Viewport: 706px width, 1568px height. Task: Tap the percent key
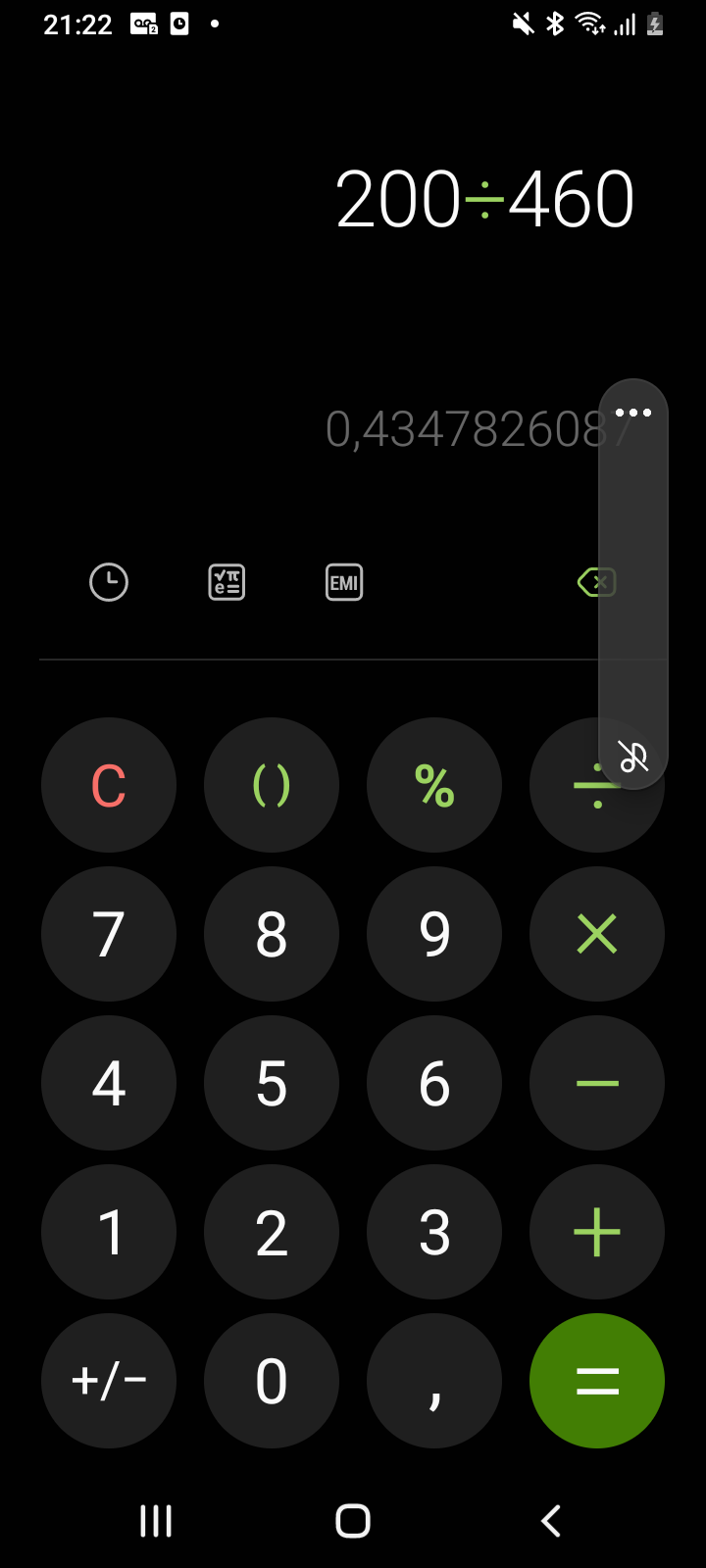point(434,785)
